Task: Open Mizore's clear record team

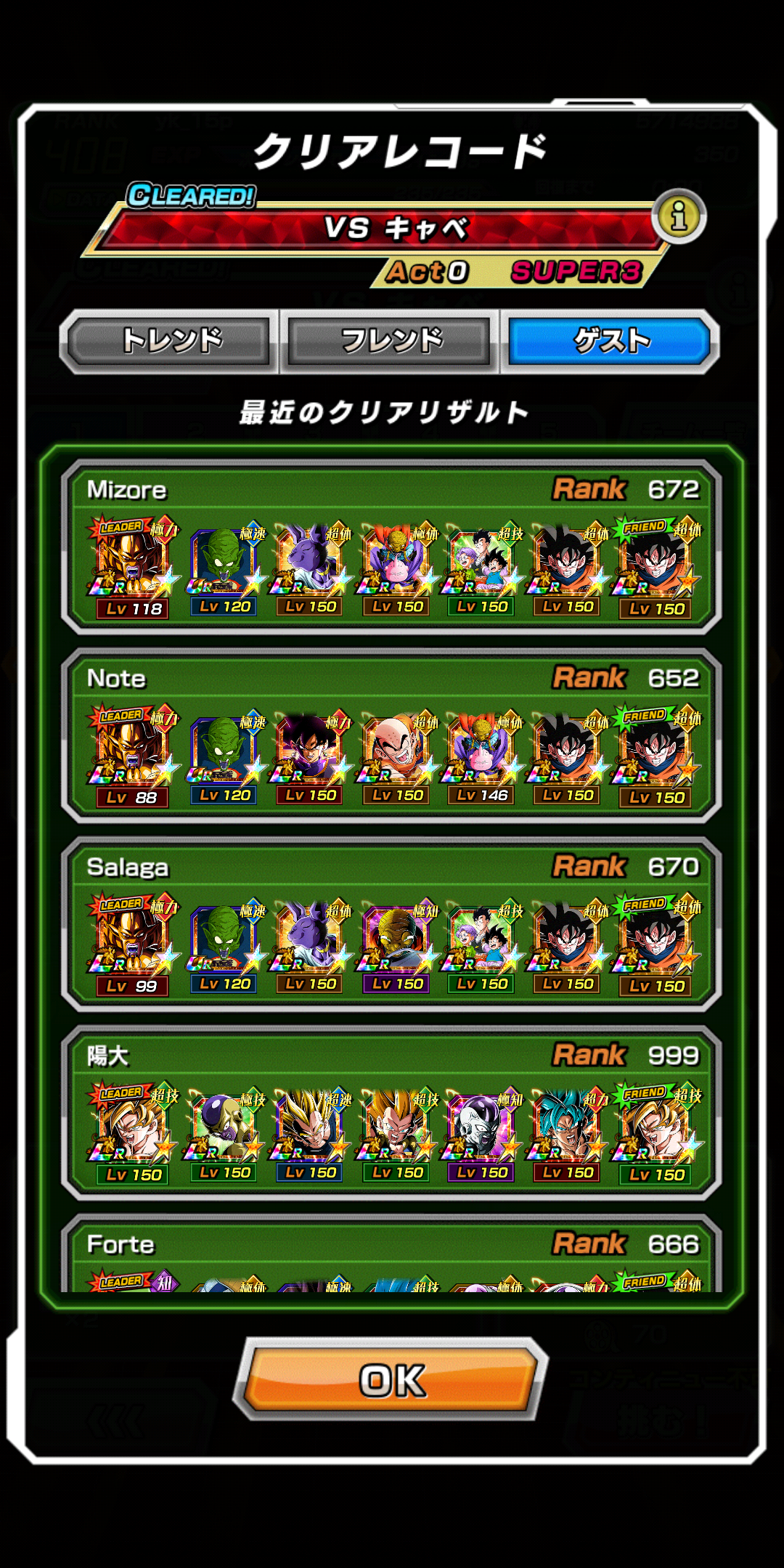Action: point(392,547)
